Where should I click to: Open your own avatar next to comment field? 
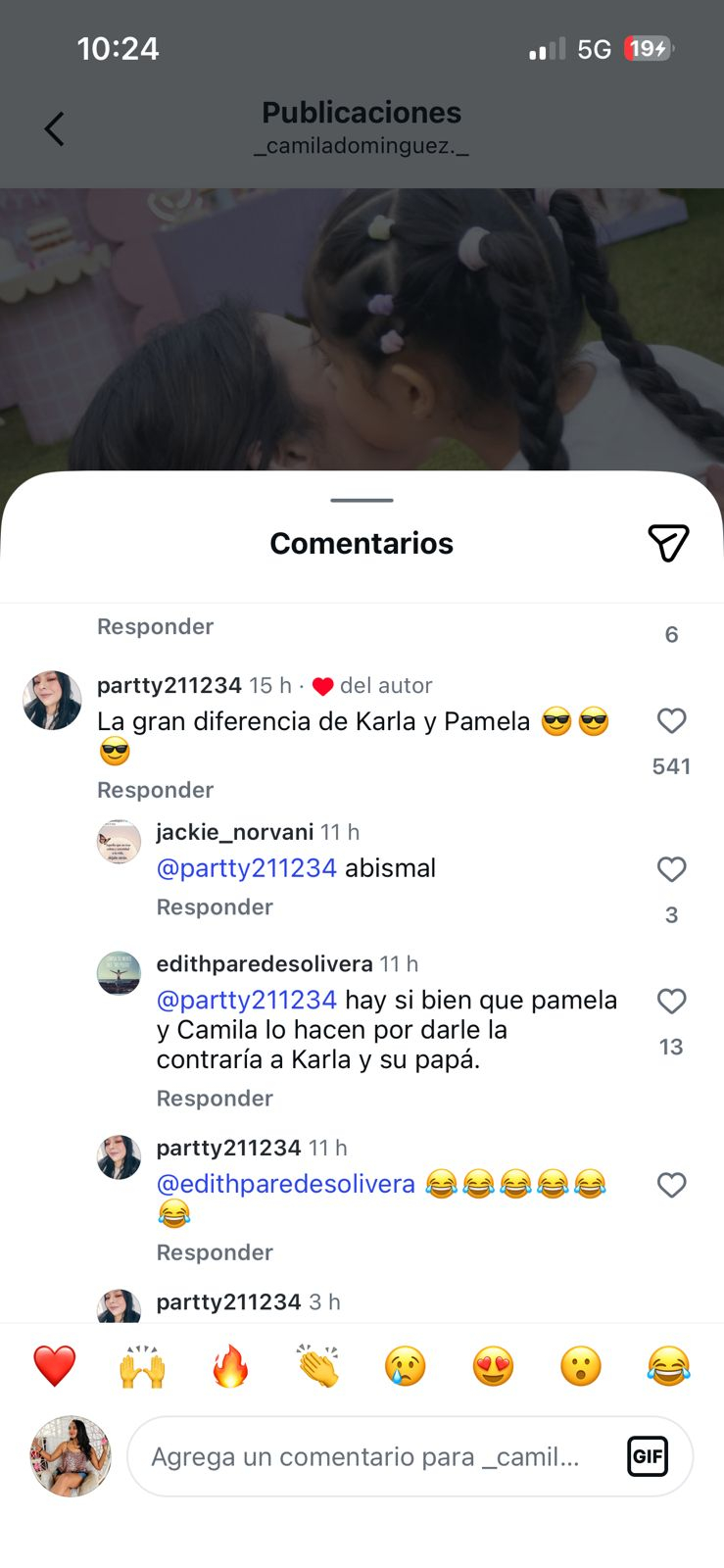tap(70, 1456)
